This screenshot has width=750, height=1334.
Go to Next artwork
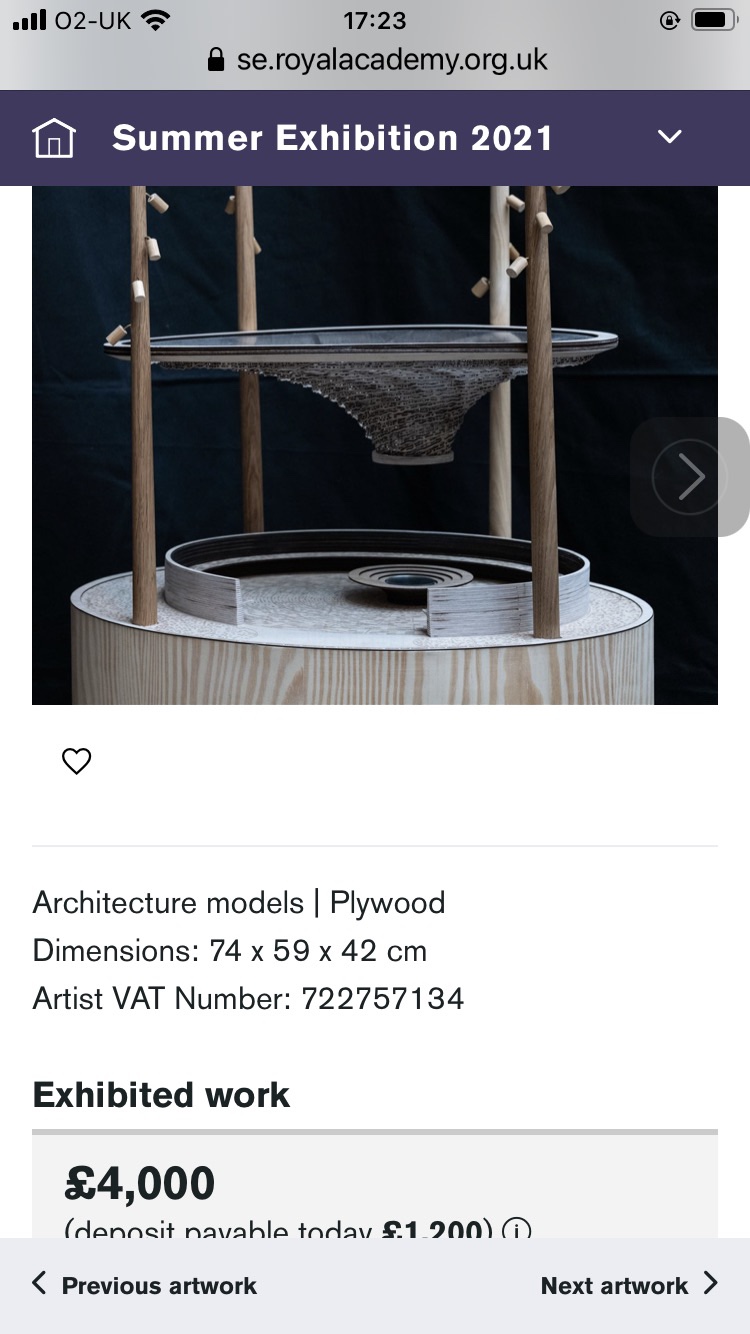point(629,1285)
